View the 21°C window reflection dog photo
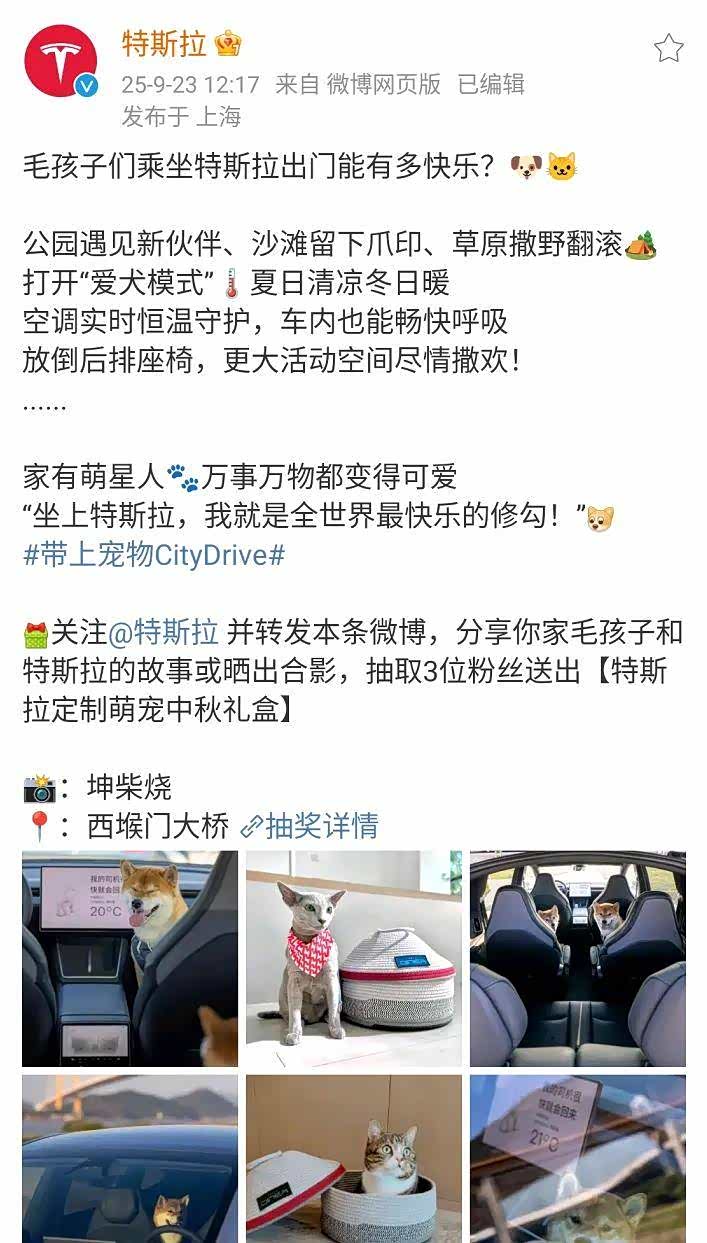Viewport: 707px width, 1243px height. 578,1158
